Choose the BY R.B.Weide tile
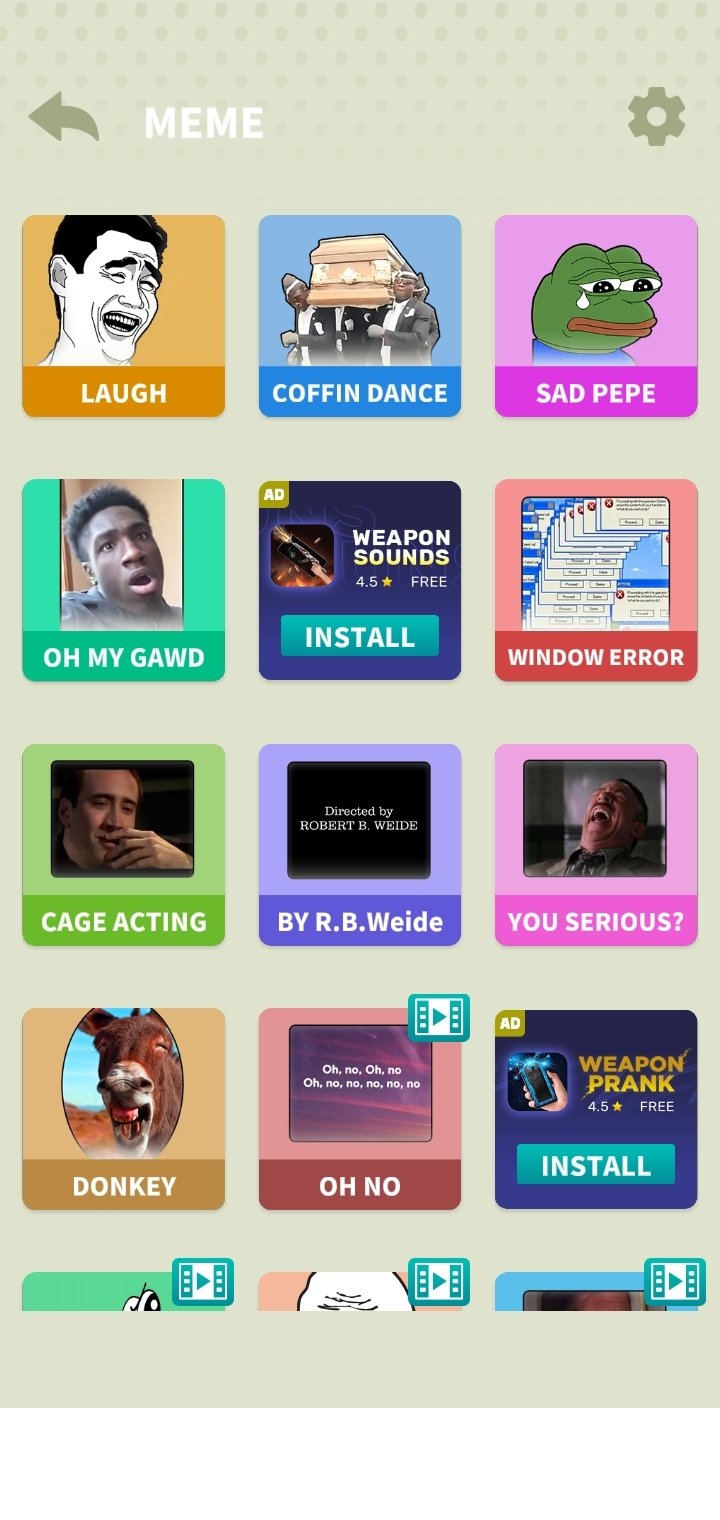 click(x=360, y=844)
